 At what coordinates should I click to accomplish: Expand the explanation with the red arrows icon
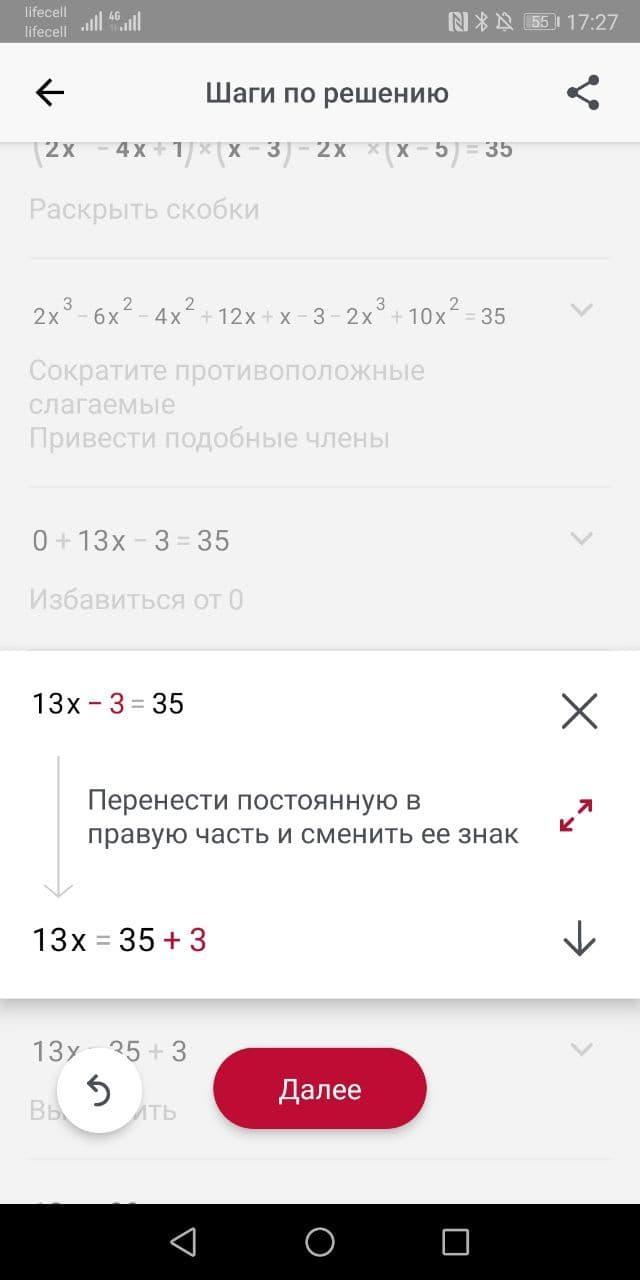[576, 816]
